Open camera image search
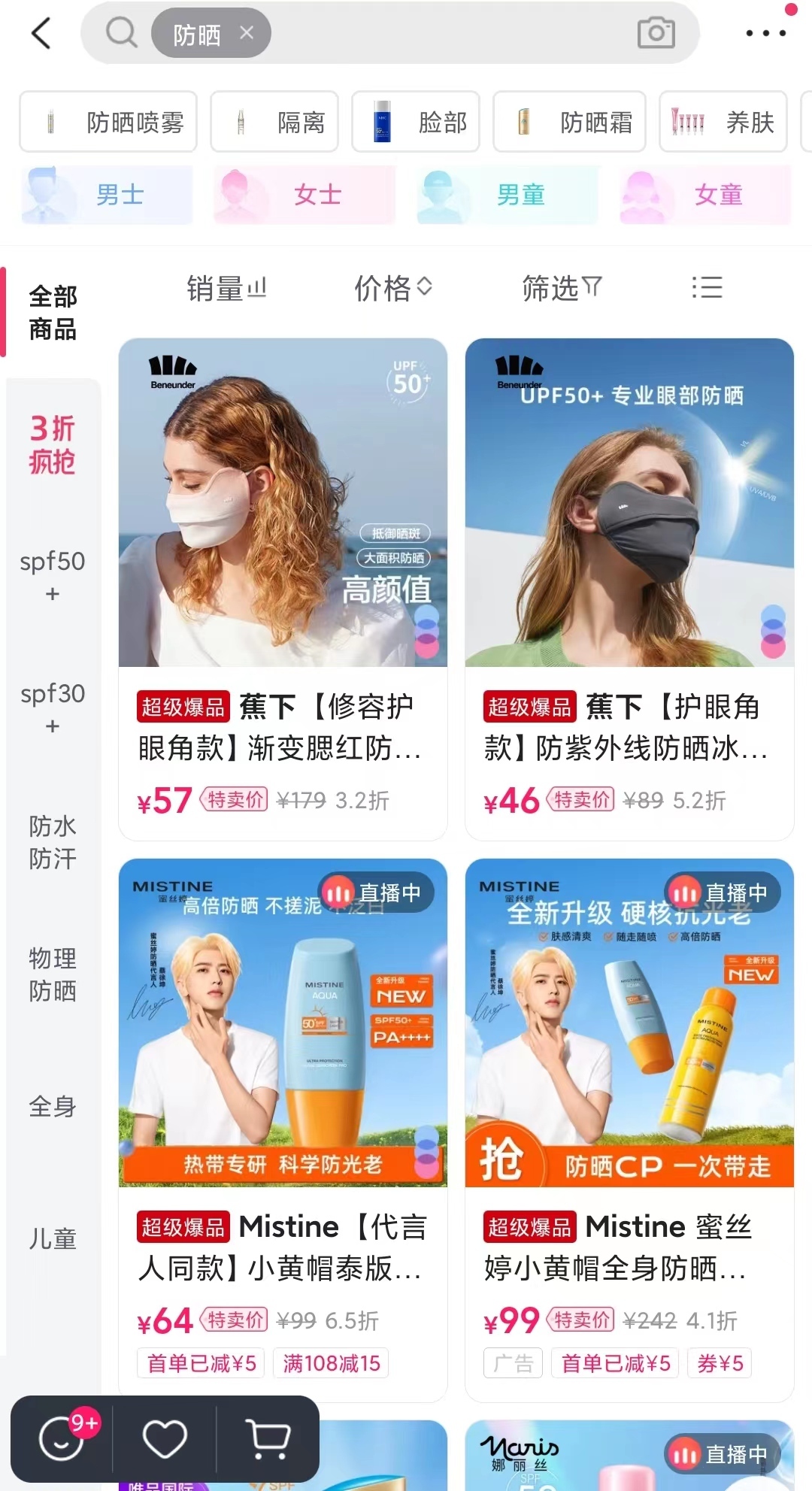This screenshot has height=1491, width=812. (656, 33)
